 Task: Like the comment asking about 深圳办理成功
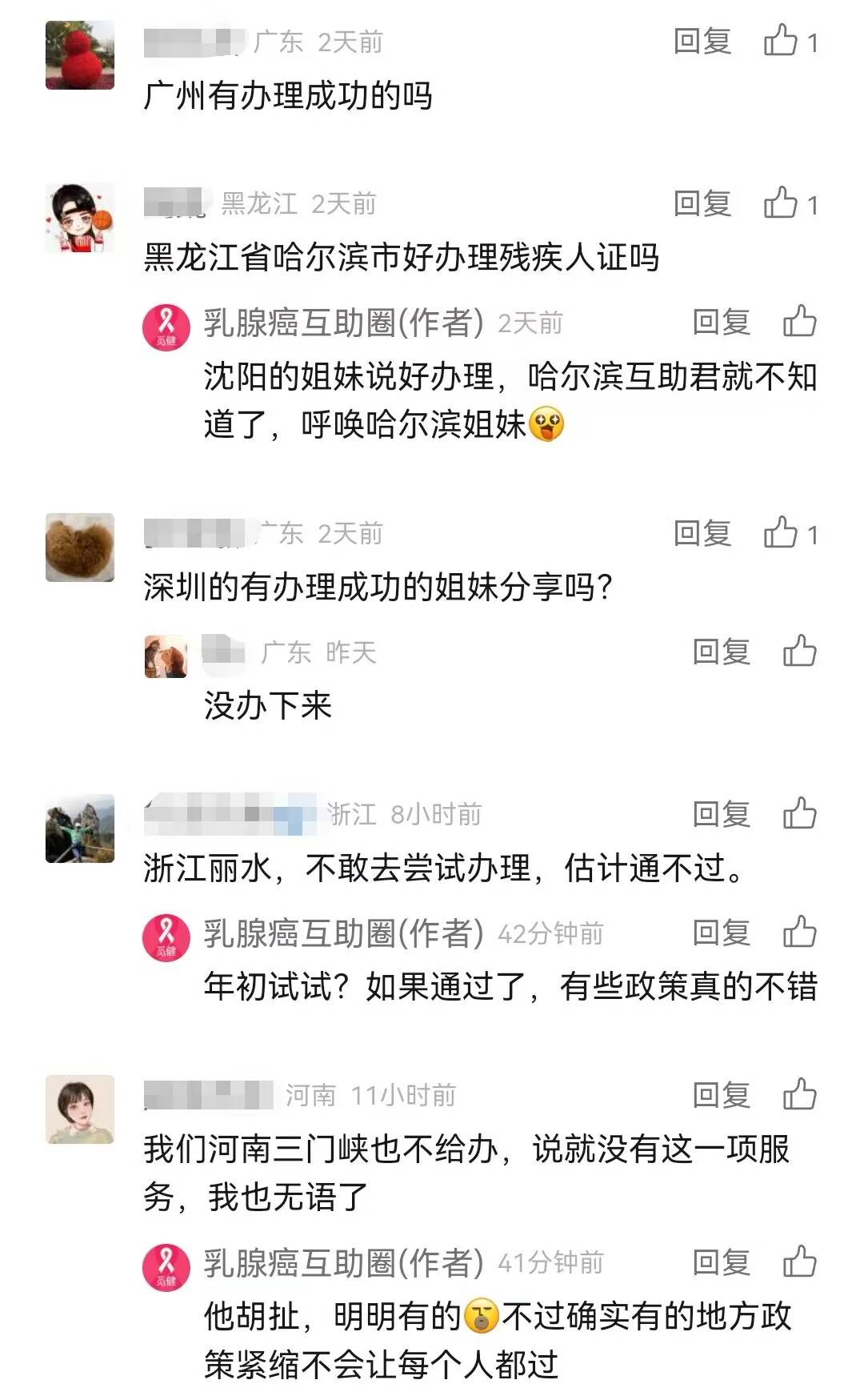(782, 533)
